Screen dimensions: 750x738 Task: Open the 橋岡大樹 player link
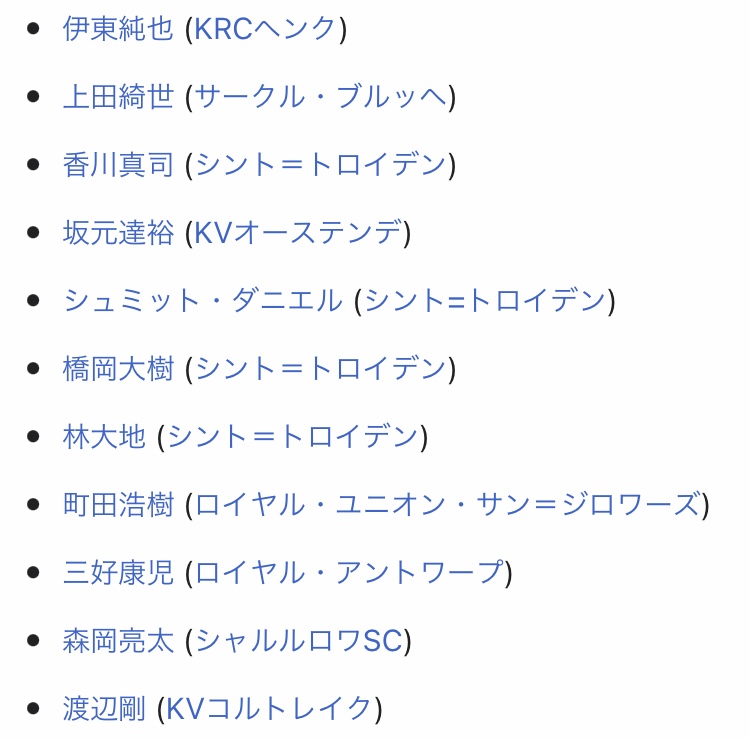pos(118,368)
